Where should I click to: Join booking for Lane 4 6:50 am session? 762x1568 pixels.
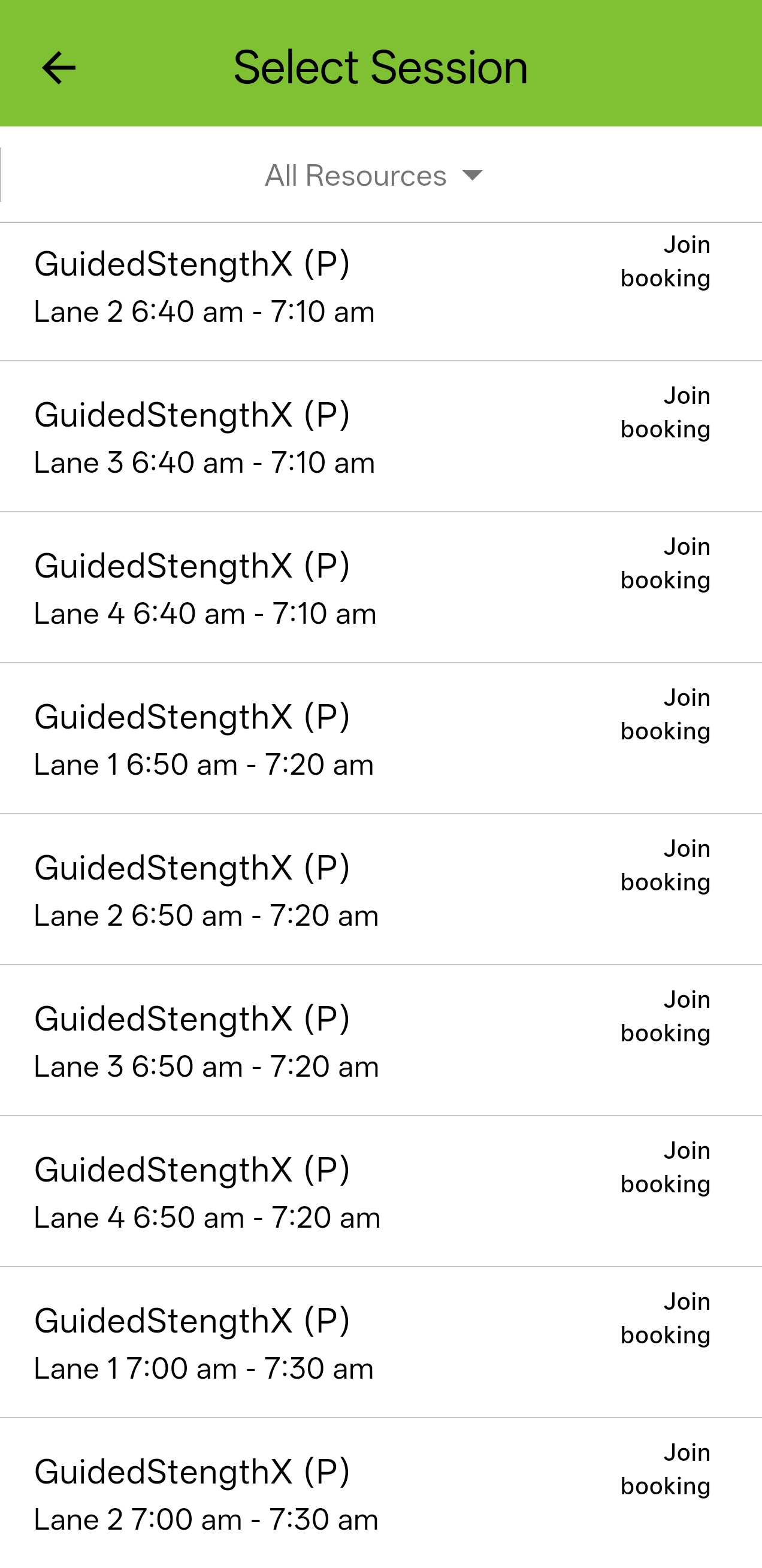tap(664, 1167)
